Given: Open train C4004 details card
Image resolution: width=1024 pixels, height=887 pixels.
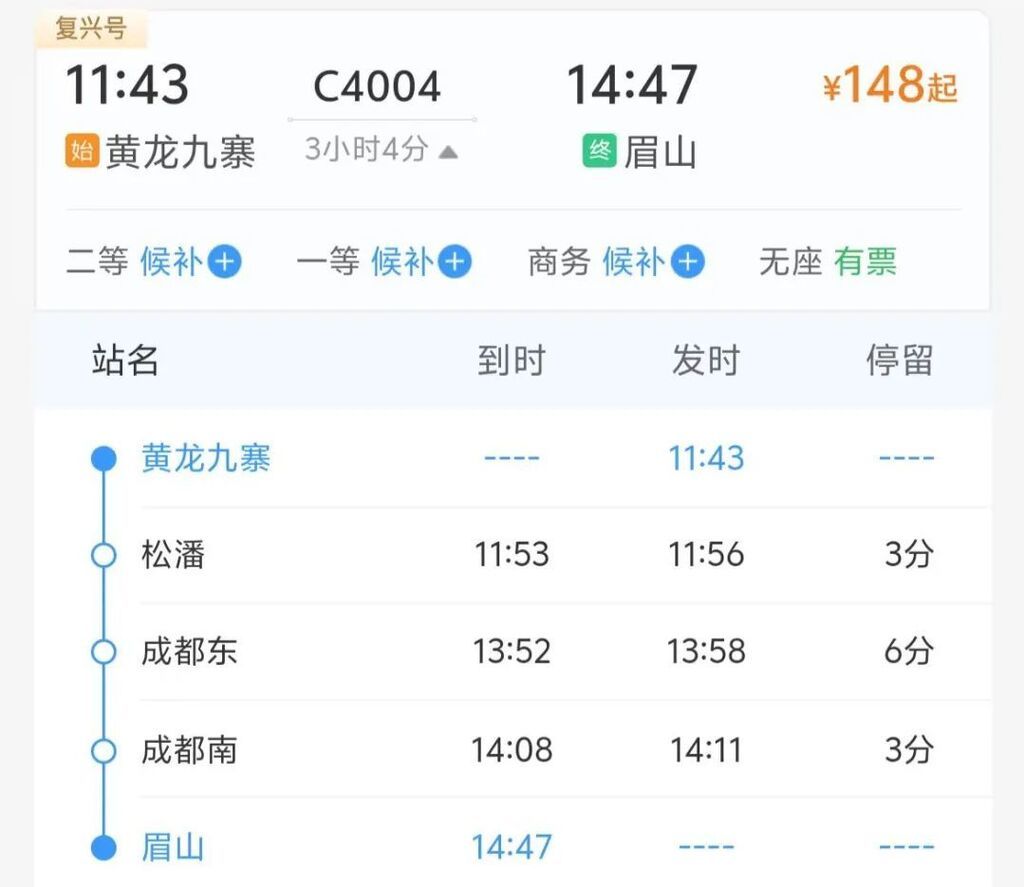Looking at the screenshot, I should click(x=377, y=87).
